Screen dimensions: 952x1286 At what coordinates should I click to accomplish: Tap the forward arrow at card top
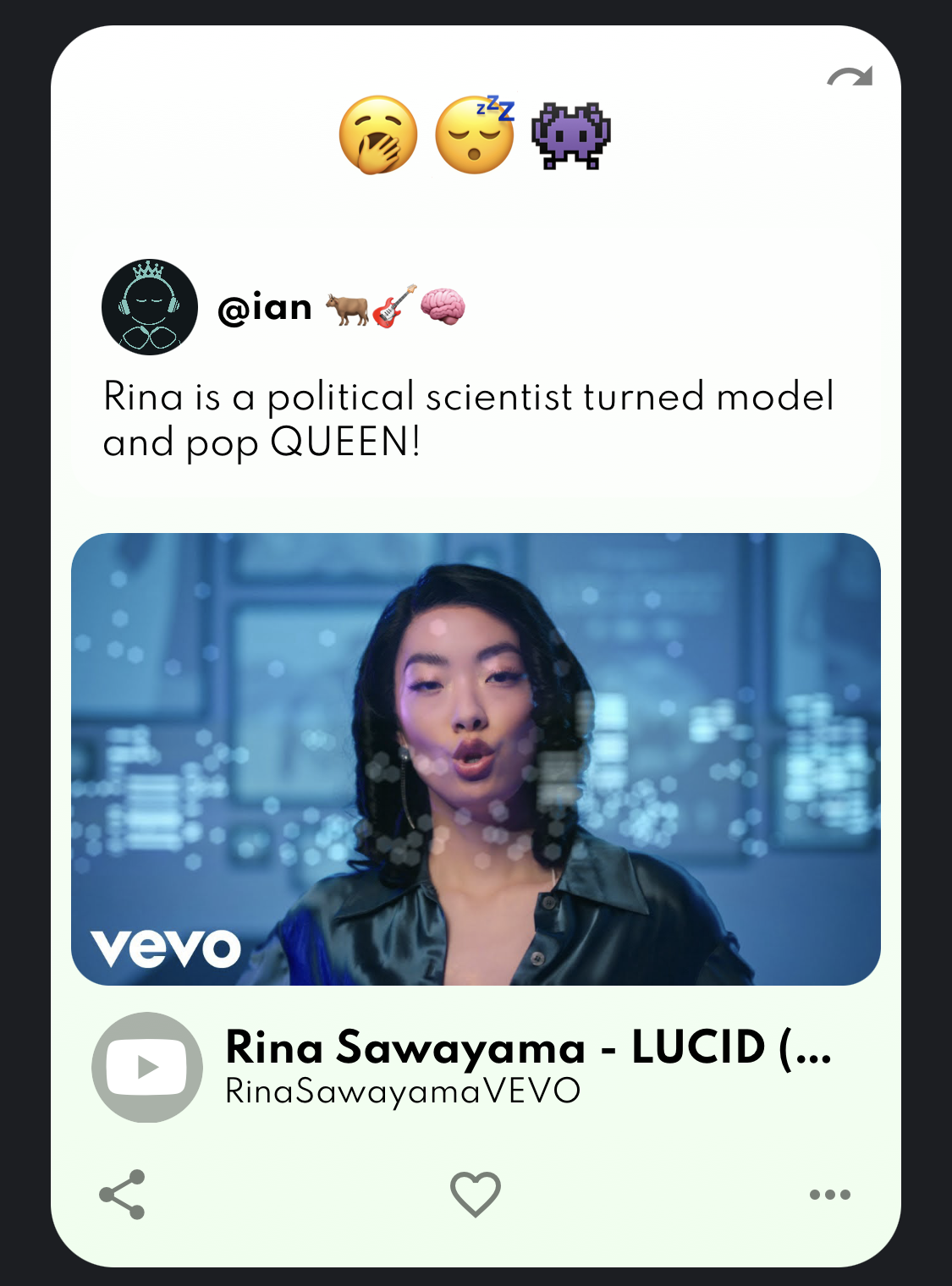pyautogui.click(x=850, y=78)
